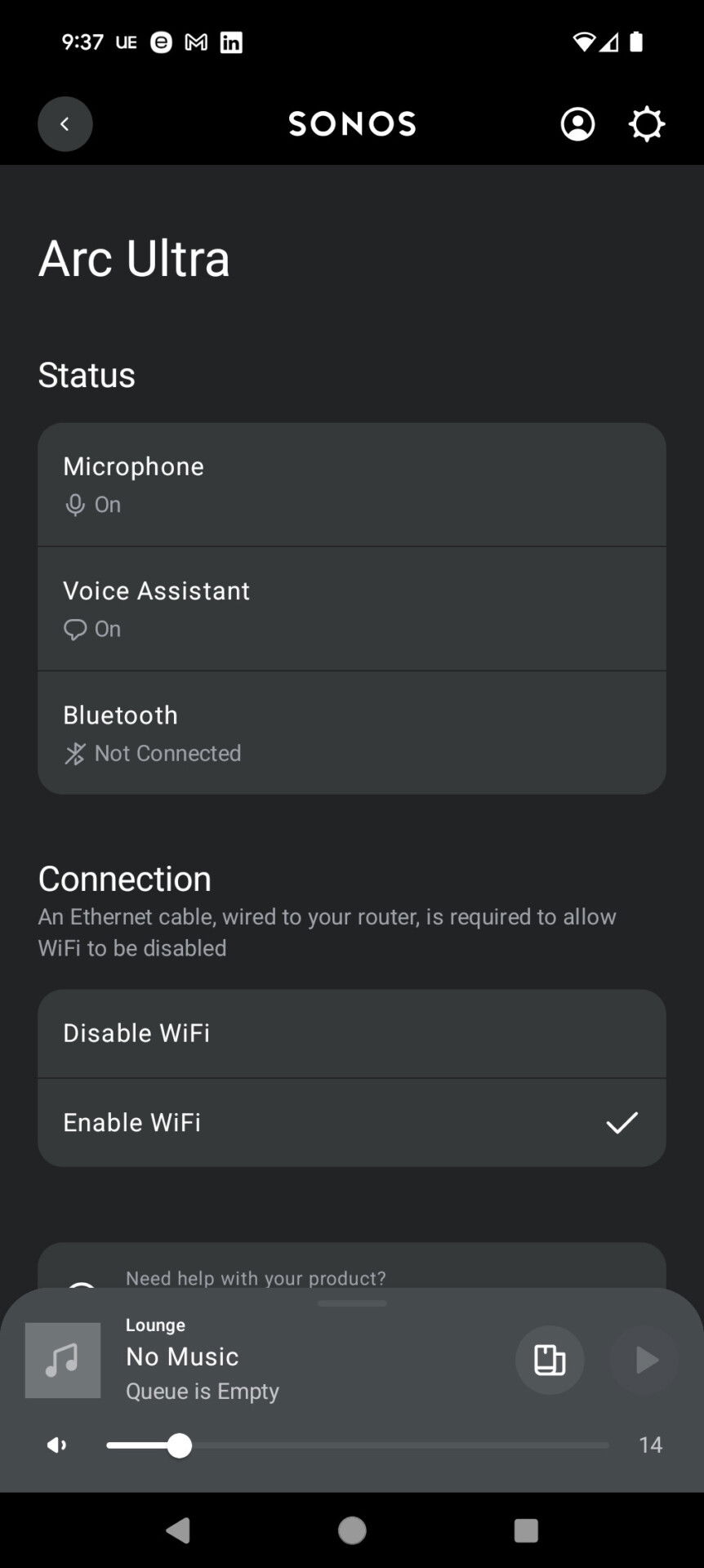The height and width of the screenshot is (1568, 704).
Task: Open the Microphone status row
Action: tap(352, 485)
